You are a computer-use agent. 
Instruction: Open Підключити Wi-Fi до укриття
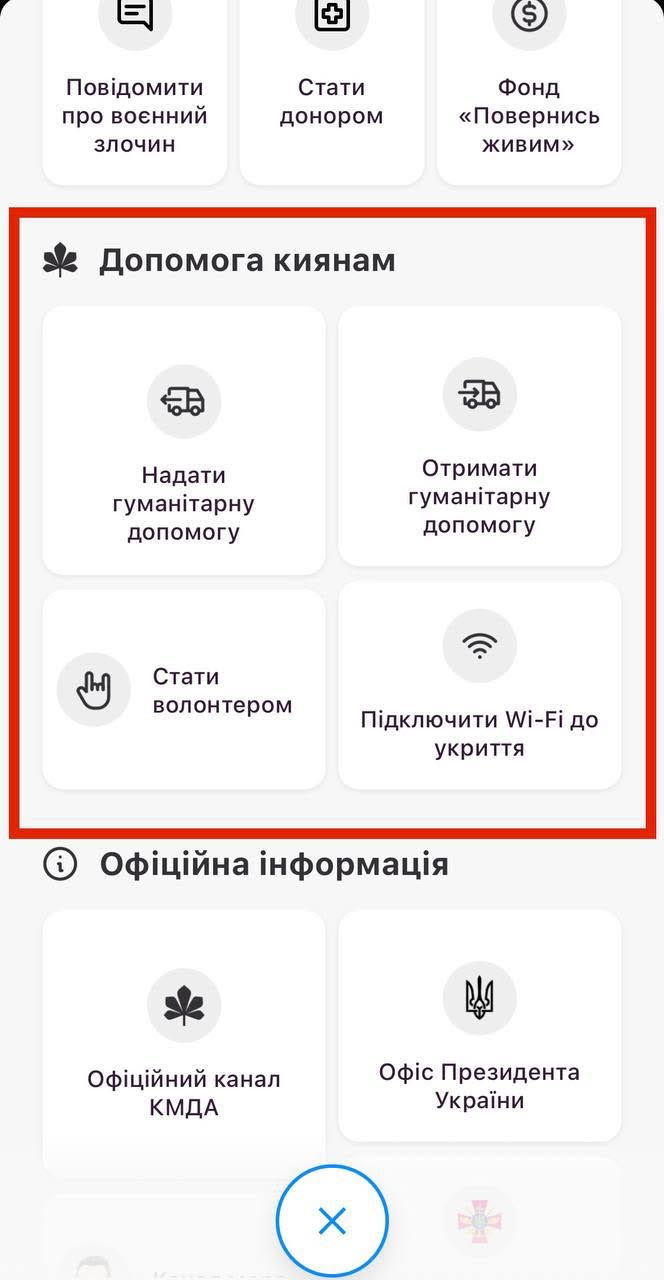(x=480, y=685)
